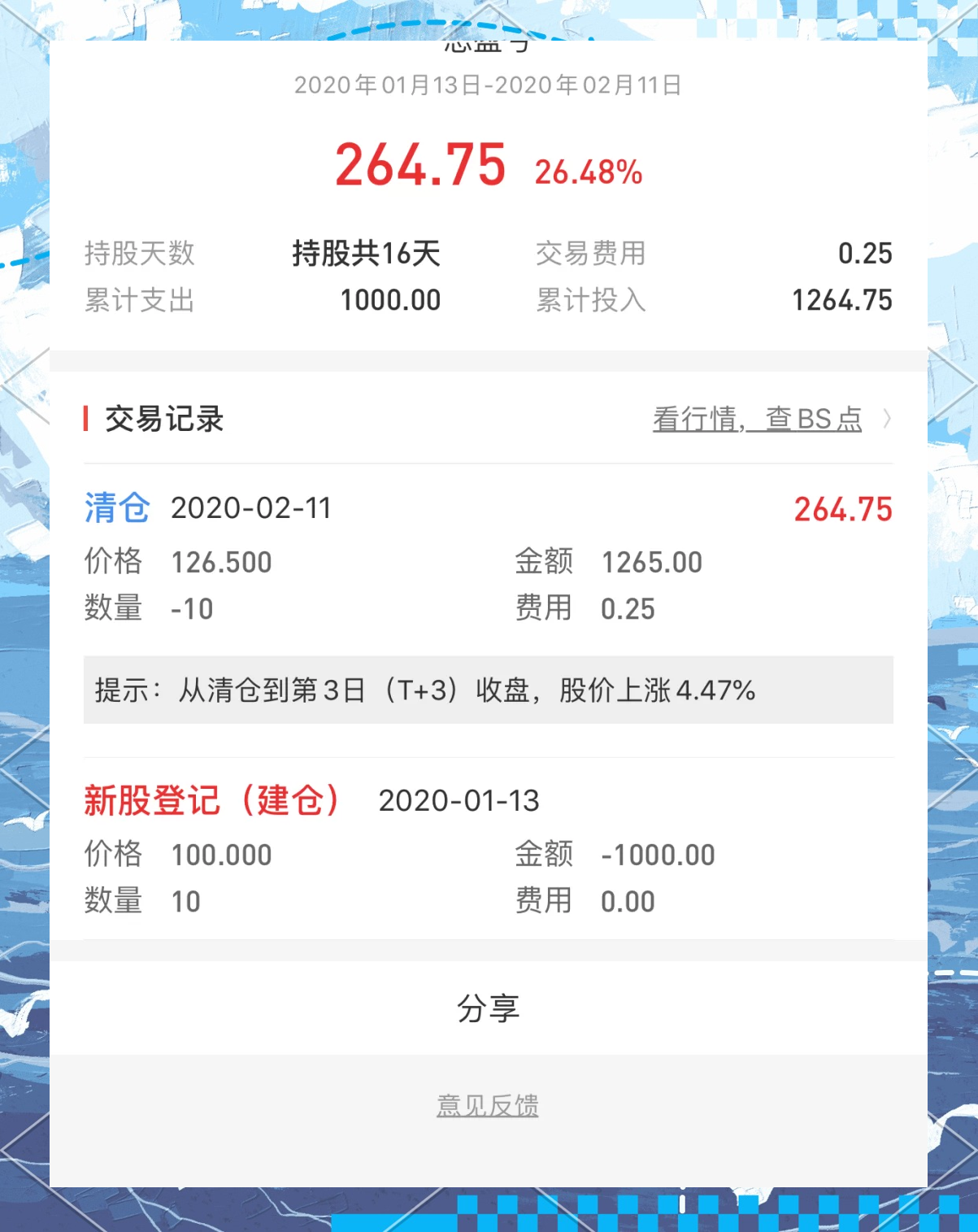This screenshot has height=1232, width=978.
Task: Click the total profit 264.75 figure
Action: [418, 167]
